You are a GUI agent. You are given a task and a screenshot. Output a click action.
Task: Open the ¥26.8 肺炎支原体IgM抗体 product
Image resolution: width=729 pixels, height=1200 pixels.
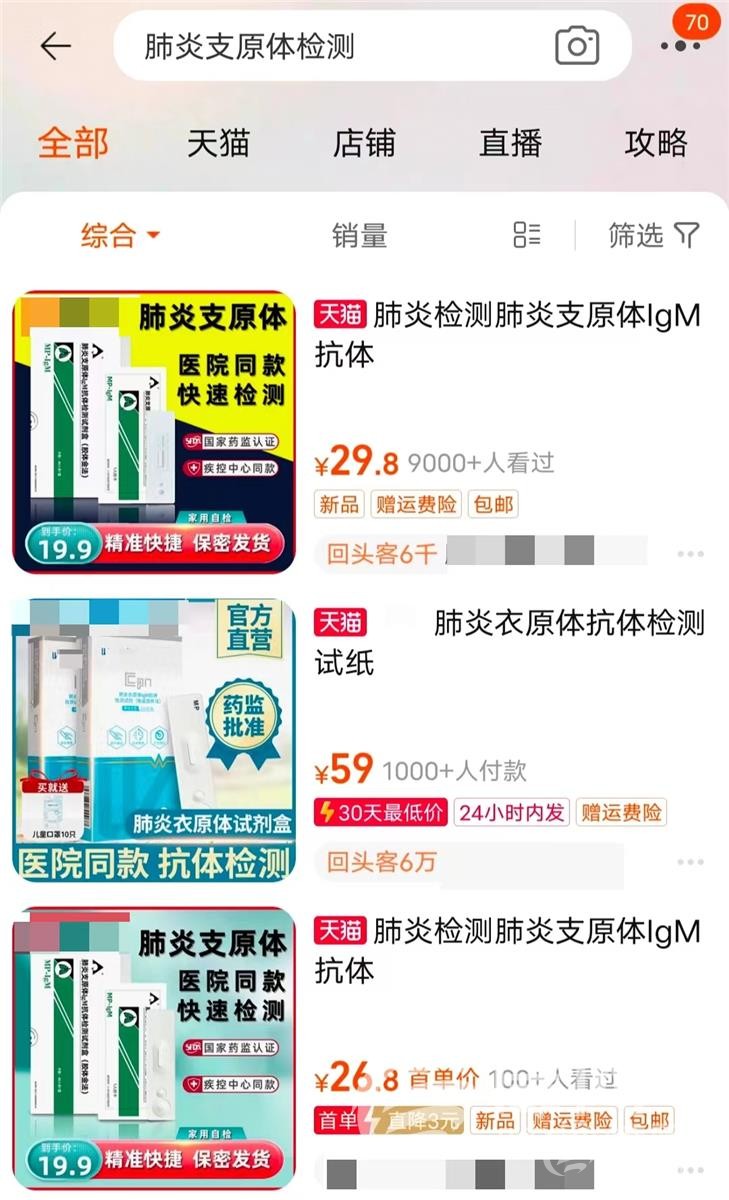tap(508, 950)
